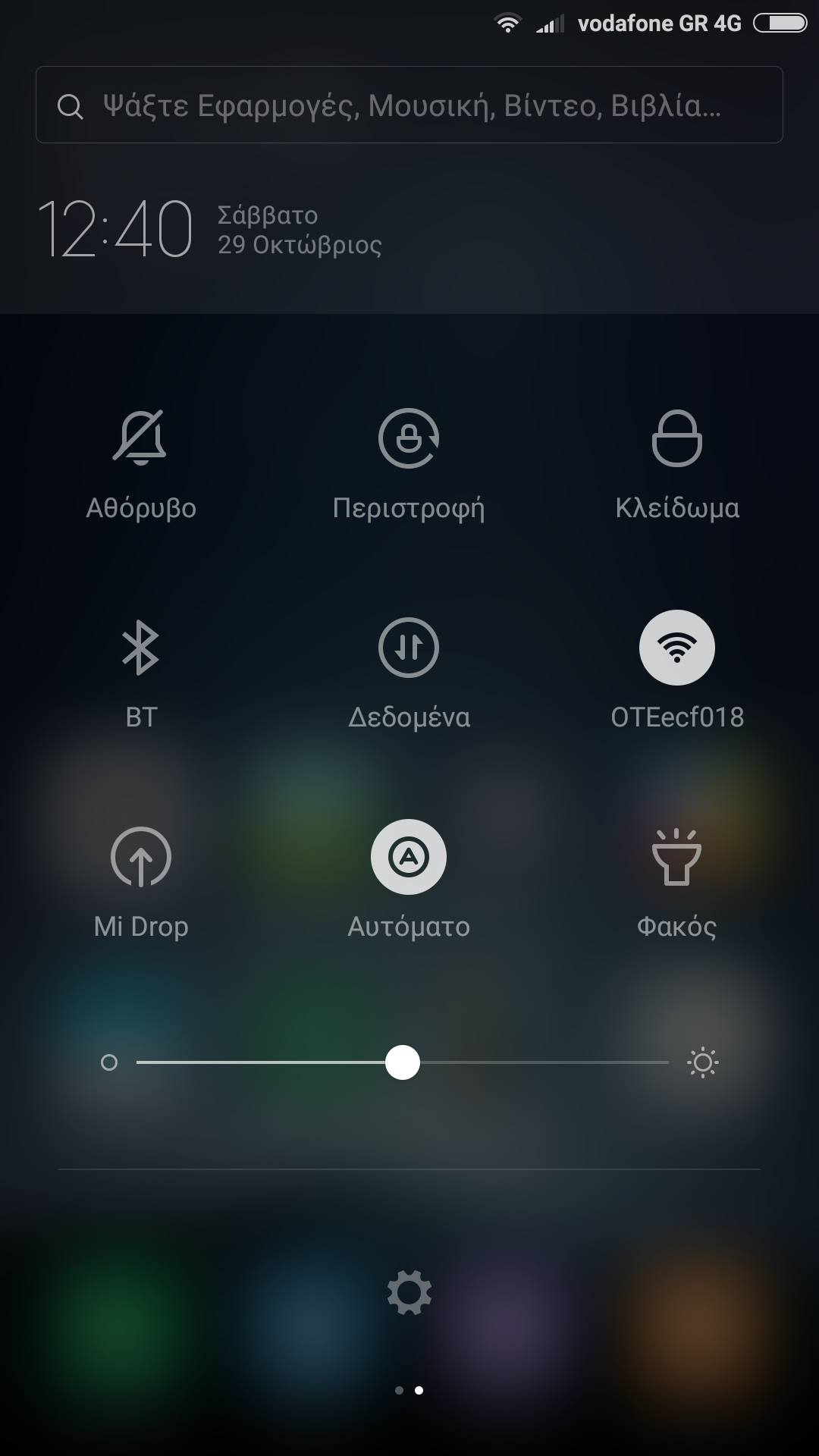
Task: Tap the brightness slider to set brightness
Action: [x=403, y=1062]
